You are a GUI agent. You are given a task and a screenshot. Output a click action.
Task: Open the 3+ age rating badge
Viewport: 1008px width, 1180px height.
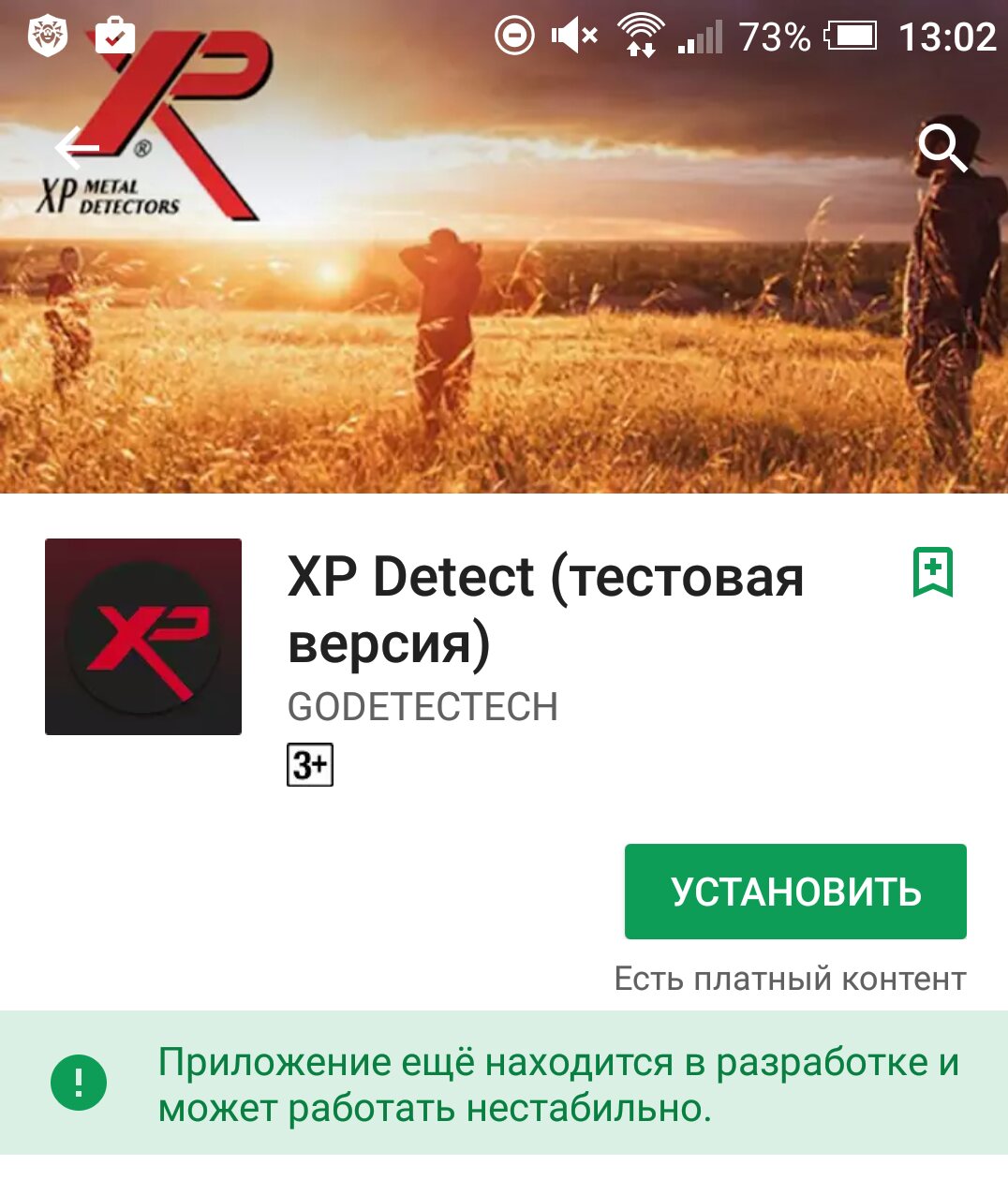click(x=310, y=765)
